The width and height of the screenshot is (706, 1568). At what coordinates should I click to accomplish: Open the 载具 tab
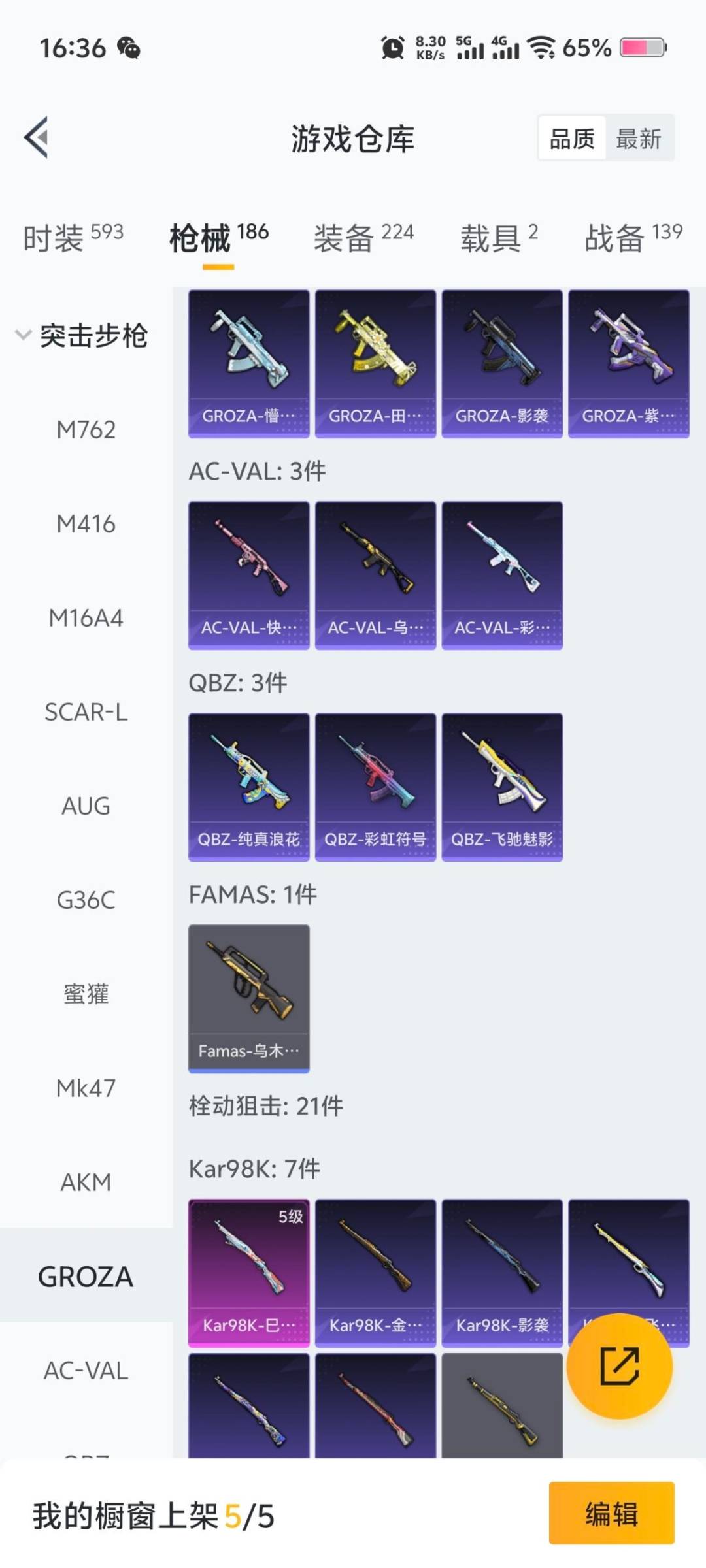pyautogui.click(x=499, y=238)
